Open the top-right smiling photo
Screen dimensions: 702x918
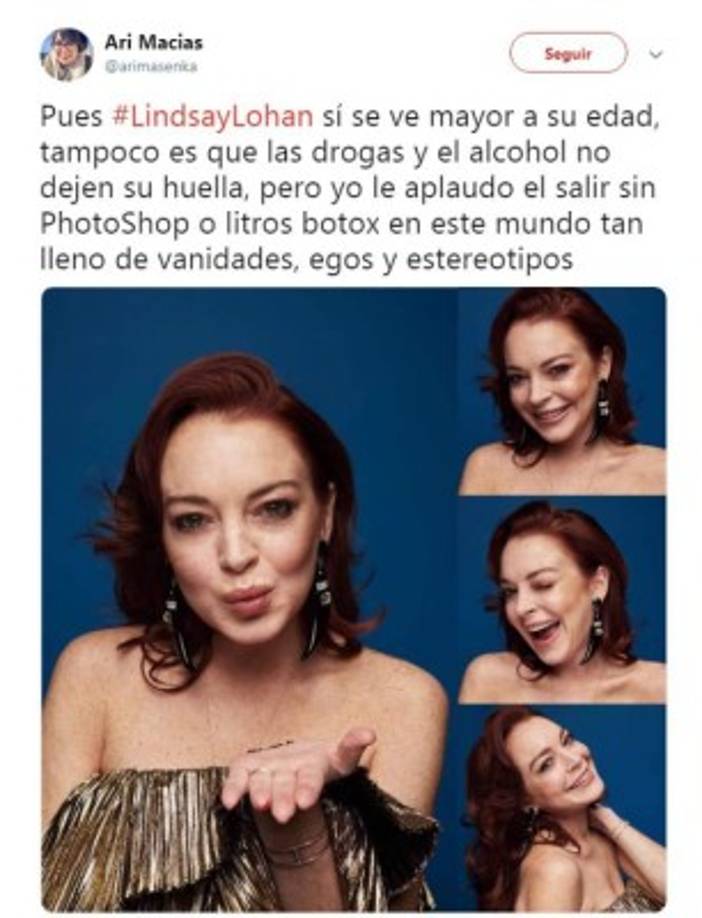click(x=562, y=391)
